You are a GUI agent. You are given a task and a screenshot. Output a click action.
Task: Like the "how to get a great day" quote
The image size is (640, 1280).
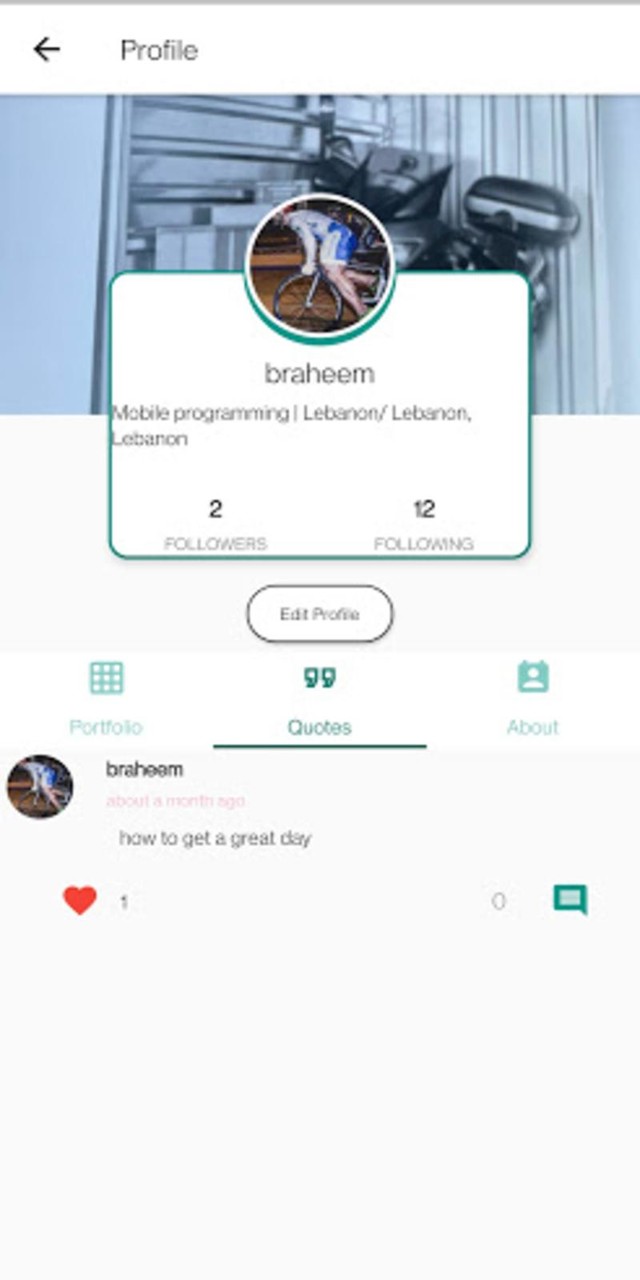coord(80,901)
